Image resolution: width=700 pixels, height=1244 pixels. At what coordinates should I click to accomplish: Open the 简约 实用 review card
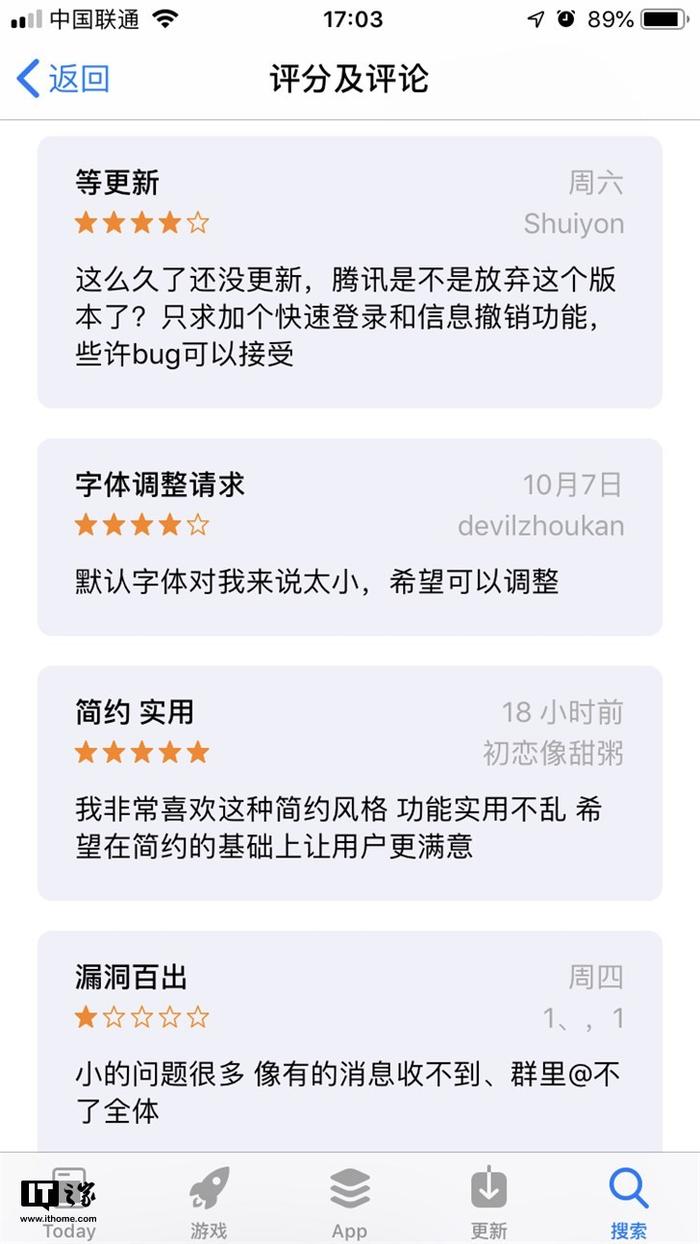[350, 783]
